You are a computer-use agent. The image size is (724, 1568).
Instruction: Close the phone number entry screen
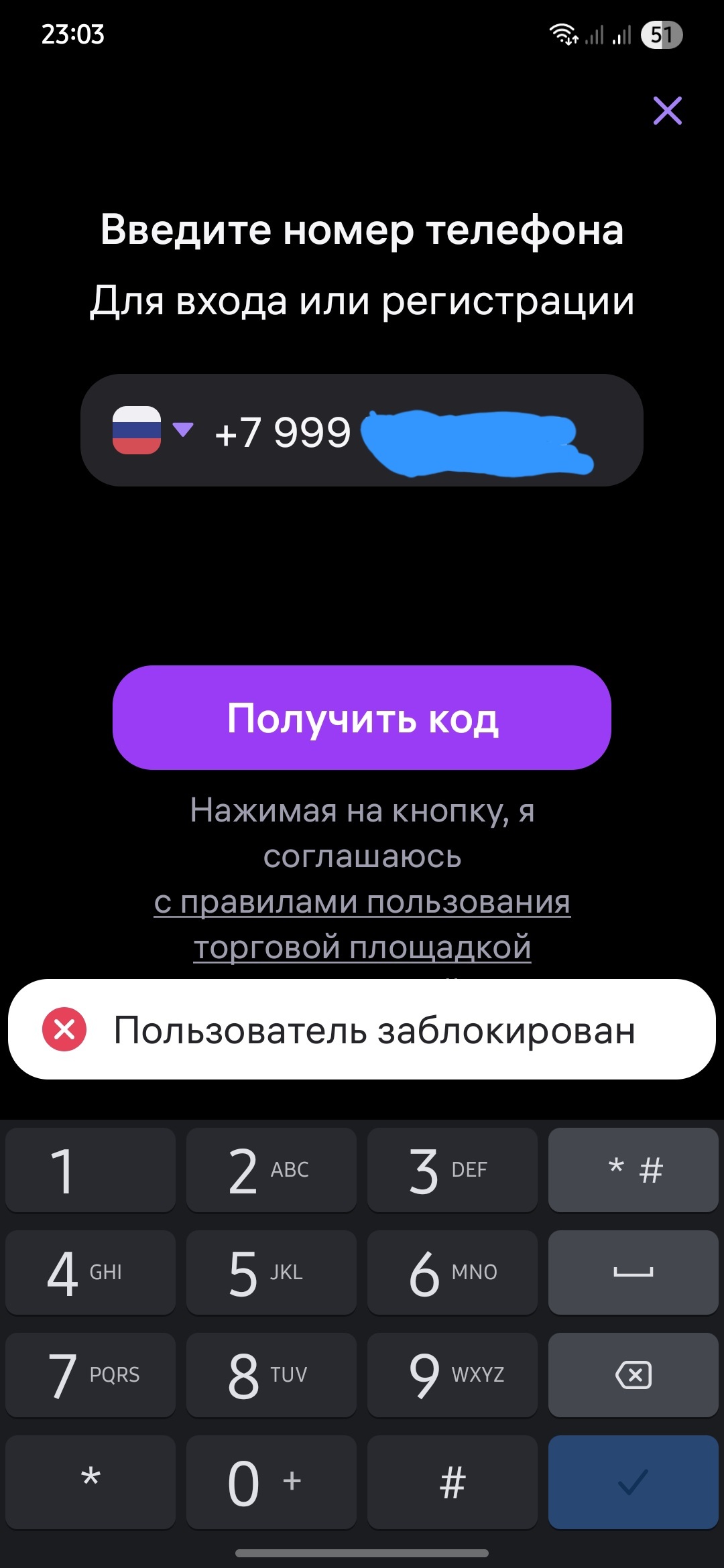[x=668, y=111]
